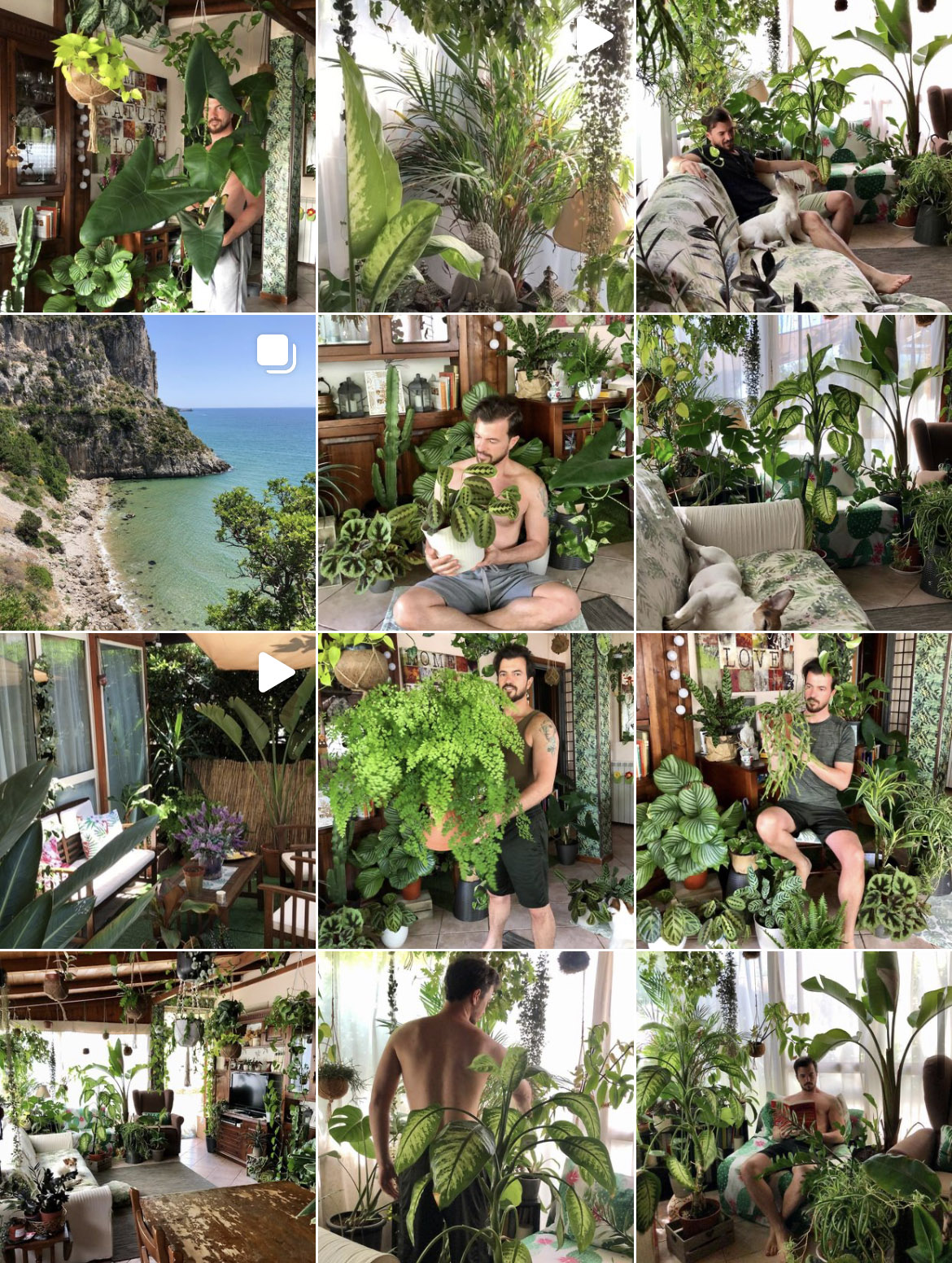The width and height of the screenshot is (952, 1263).
Task: Open post of man carrying huge maidenhair fern
Action: pos(475,790)
